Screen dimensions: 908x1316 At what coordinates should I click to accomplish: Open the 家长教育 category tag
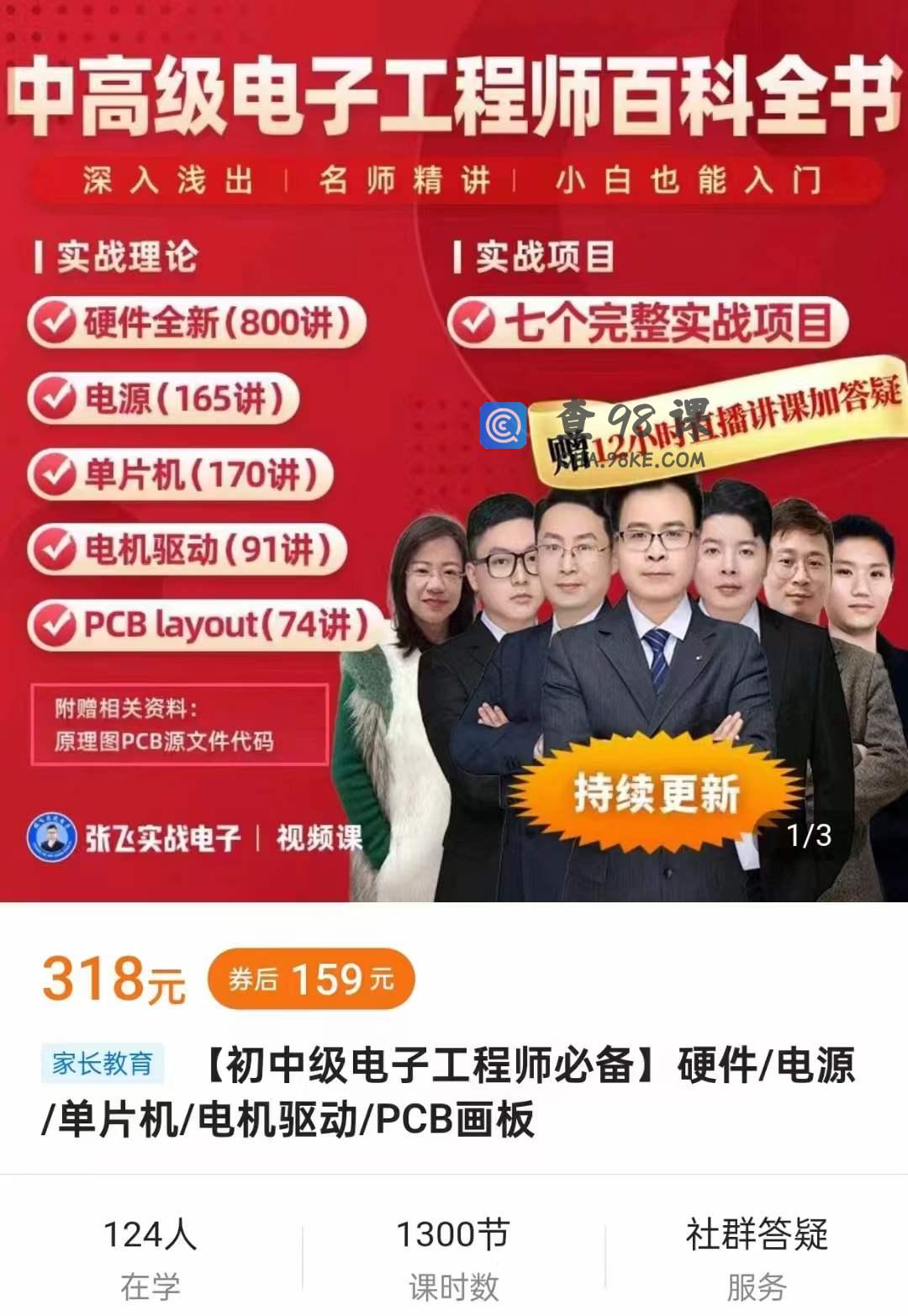(x=103, y=1064)
